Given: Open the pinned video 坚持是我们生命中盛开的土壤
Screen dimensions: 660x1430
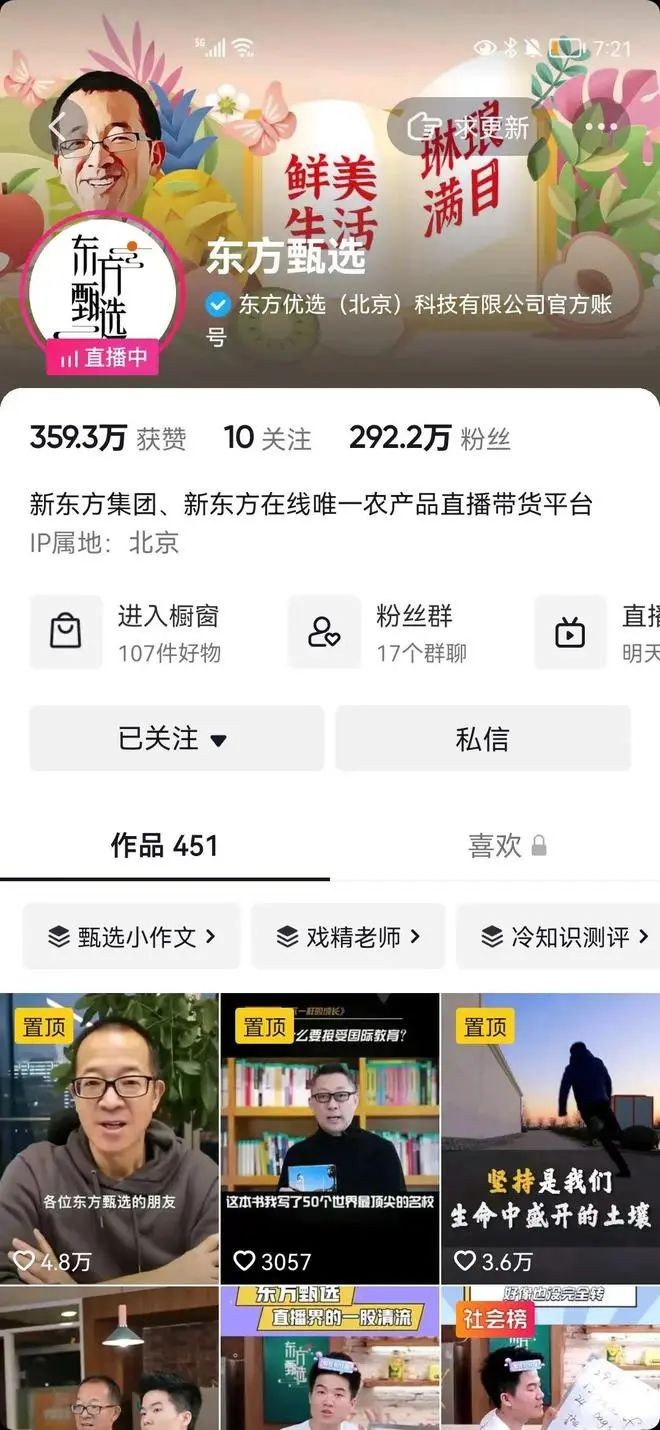Looking at the screenshot, I should point(550,1138).
